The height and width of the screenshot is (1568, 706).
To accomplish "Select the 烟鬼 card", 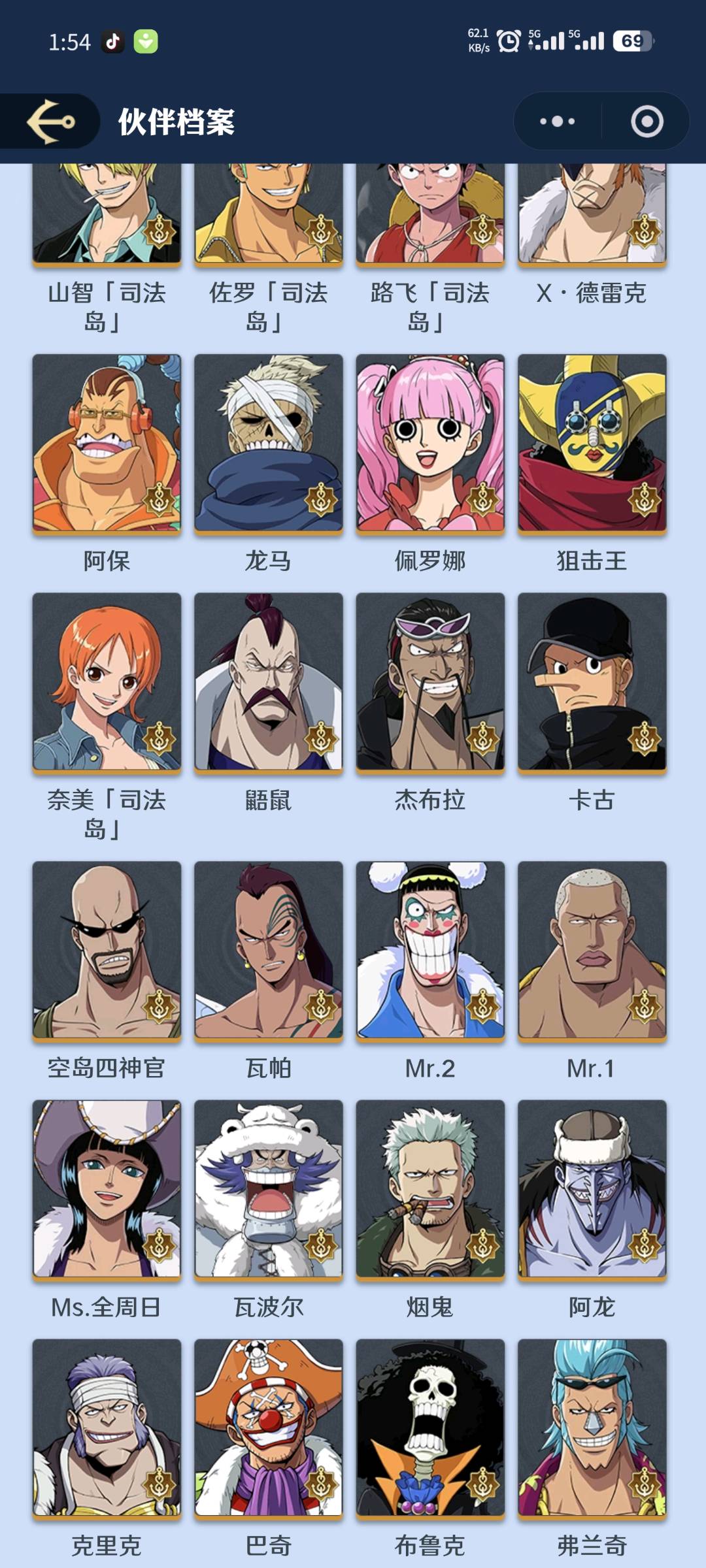I will (430, 1189).
